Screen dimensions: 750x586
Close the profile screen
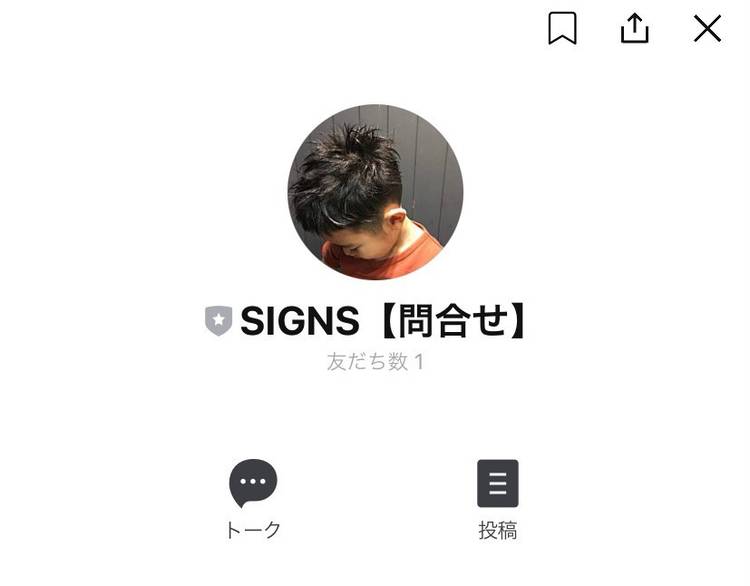[x=707, y=29]
